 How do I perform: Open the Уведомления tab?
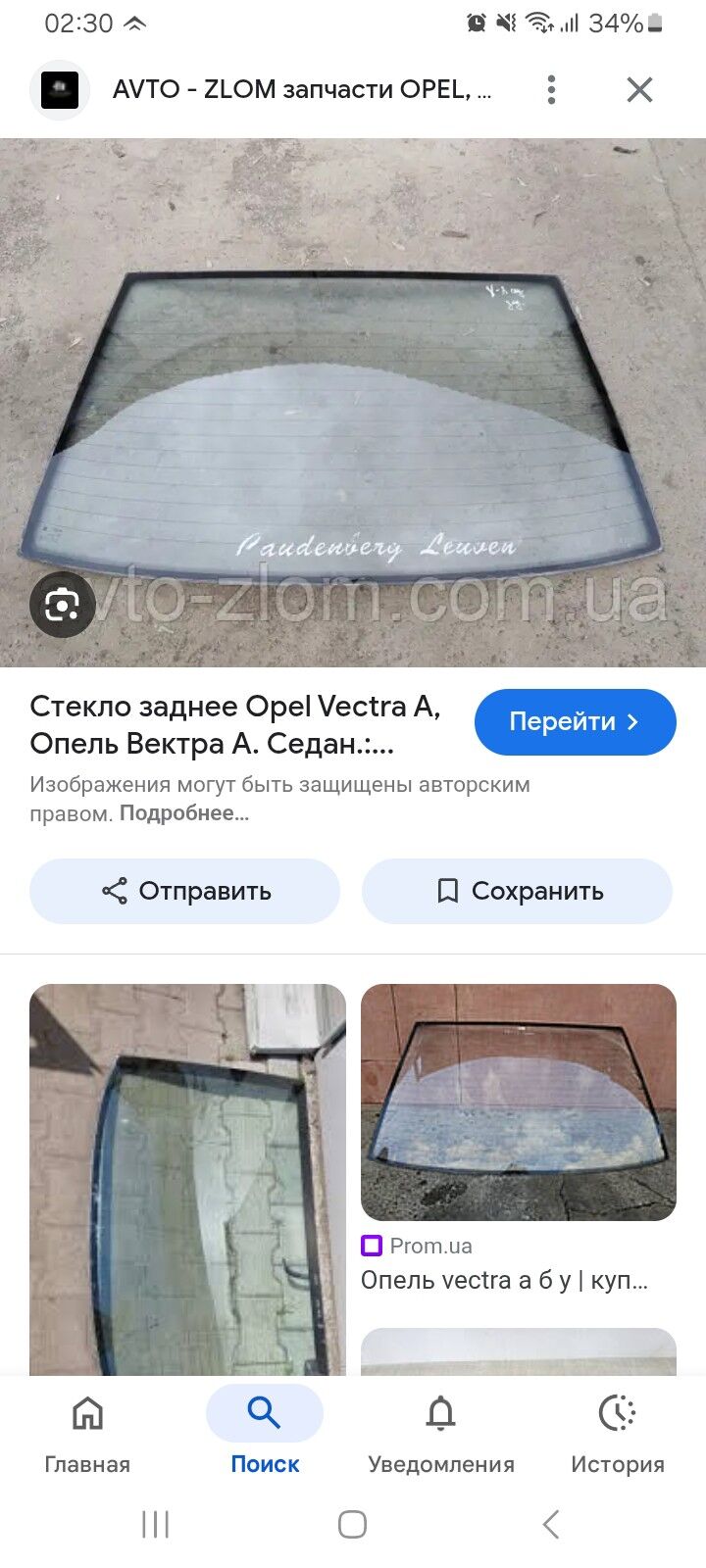point(441,1435)
